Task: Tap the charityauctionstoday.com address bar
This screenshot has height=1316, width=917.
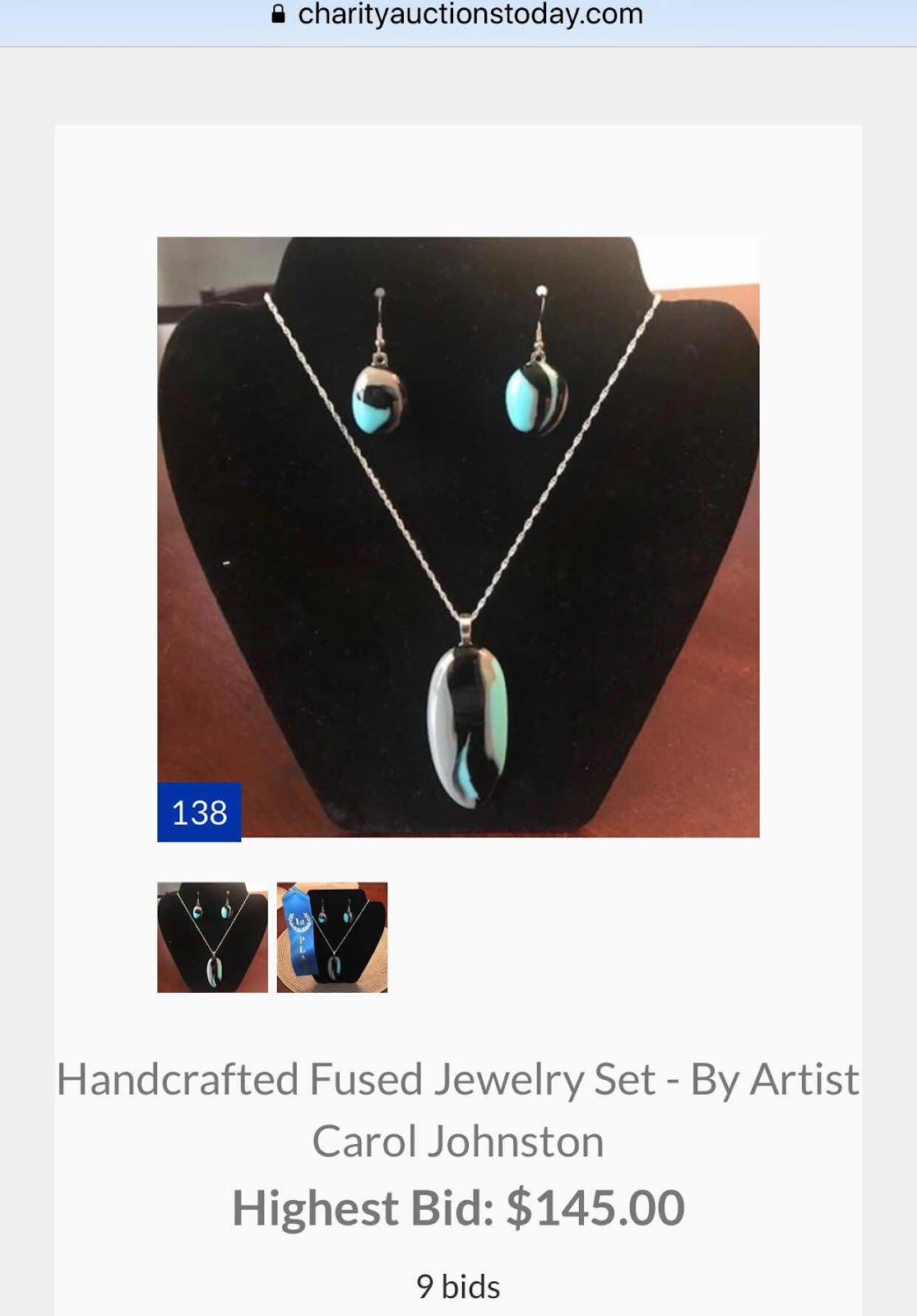Action: (458, 15)
